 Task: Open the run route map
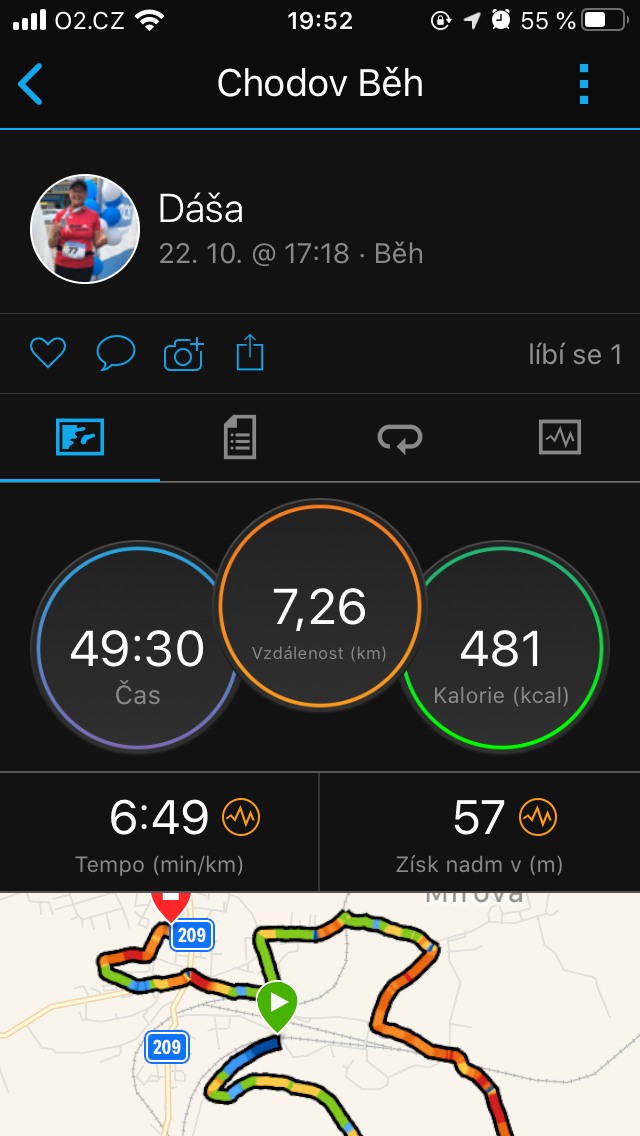(320, 1014)
